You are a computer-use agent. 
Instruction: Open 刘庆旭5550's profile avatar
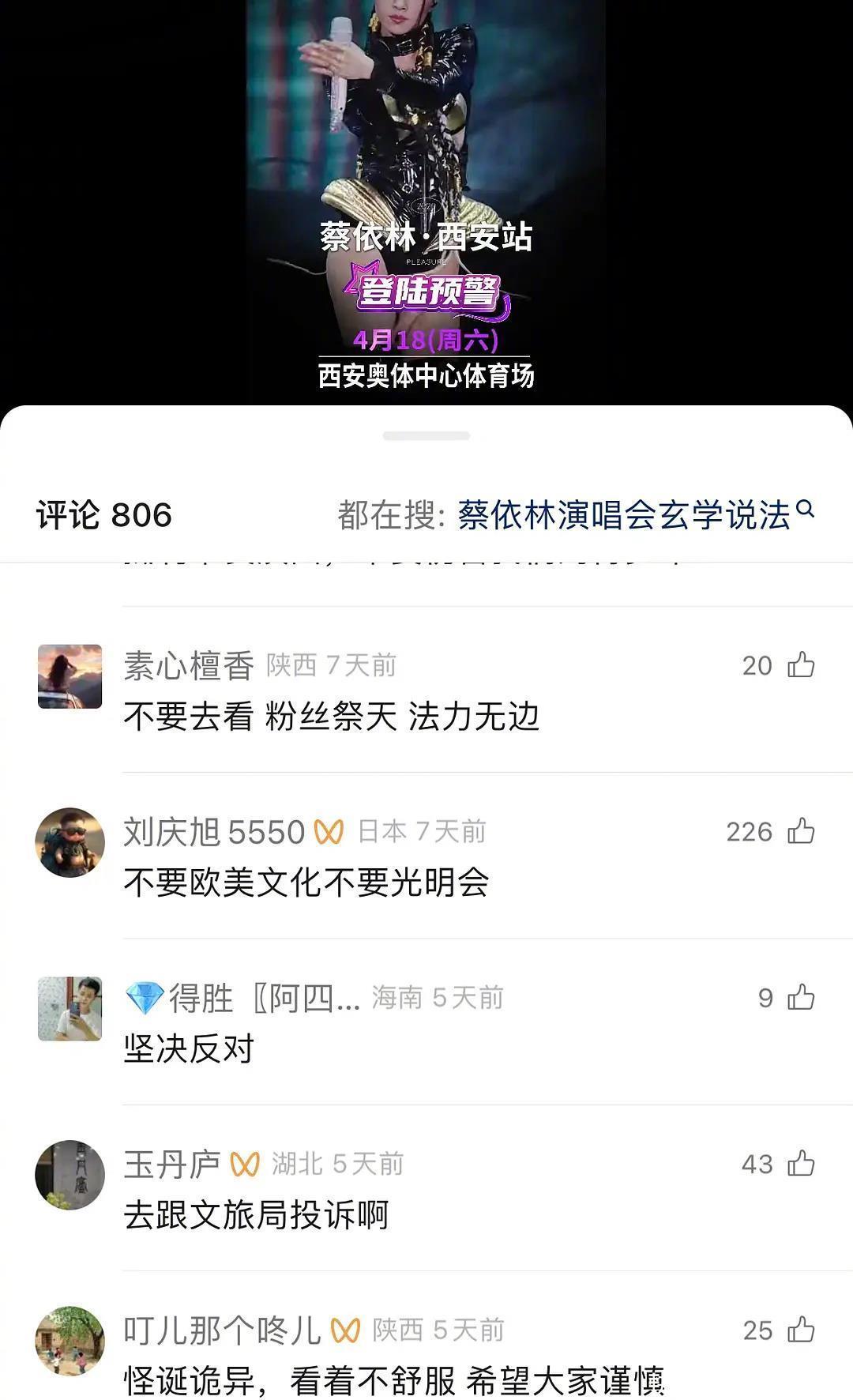[70, 842]
